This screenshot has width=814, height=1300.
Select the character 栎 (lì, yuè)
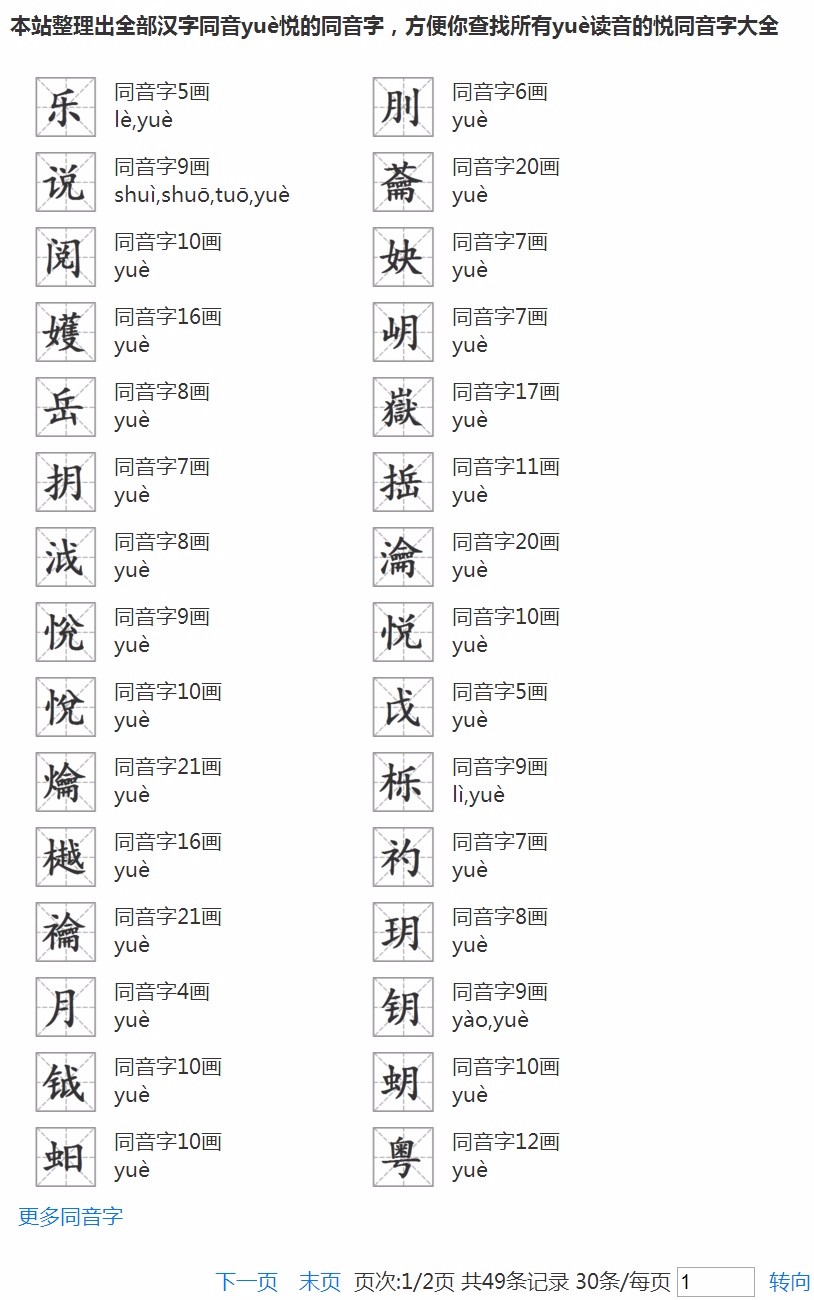point(403,782)
